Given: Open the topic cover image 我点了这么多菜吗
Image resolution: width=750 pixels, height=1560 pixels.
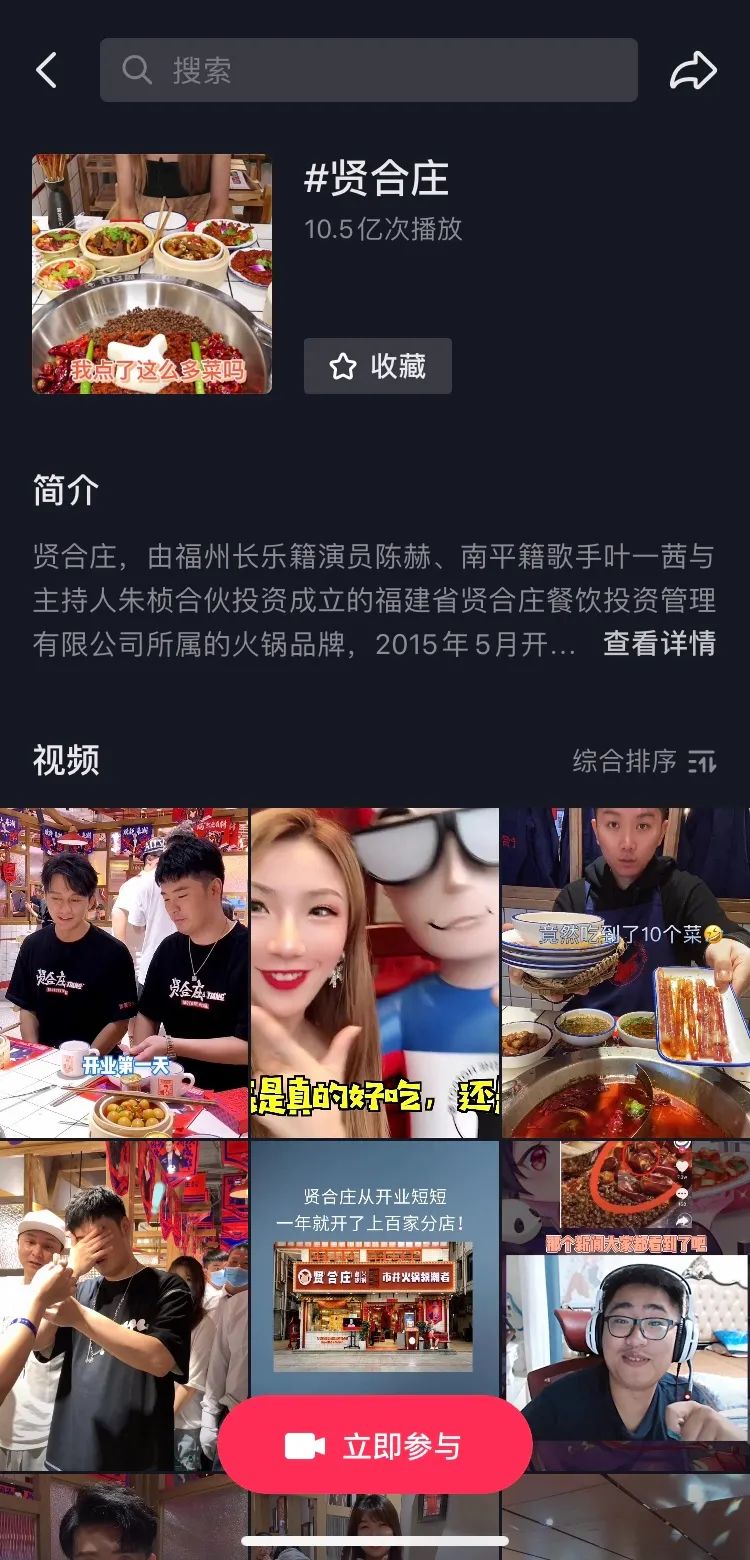Looking at the screenshot, I should [x=152, y=274].
